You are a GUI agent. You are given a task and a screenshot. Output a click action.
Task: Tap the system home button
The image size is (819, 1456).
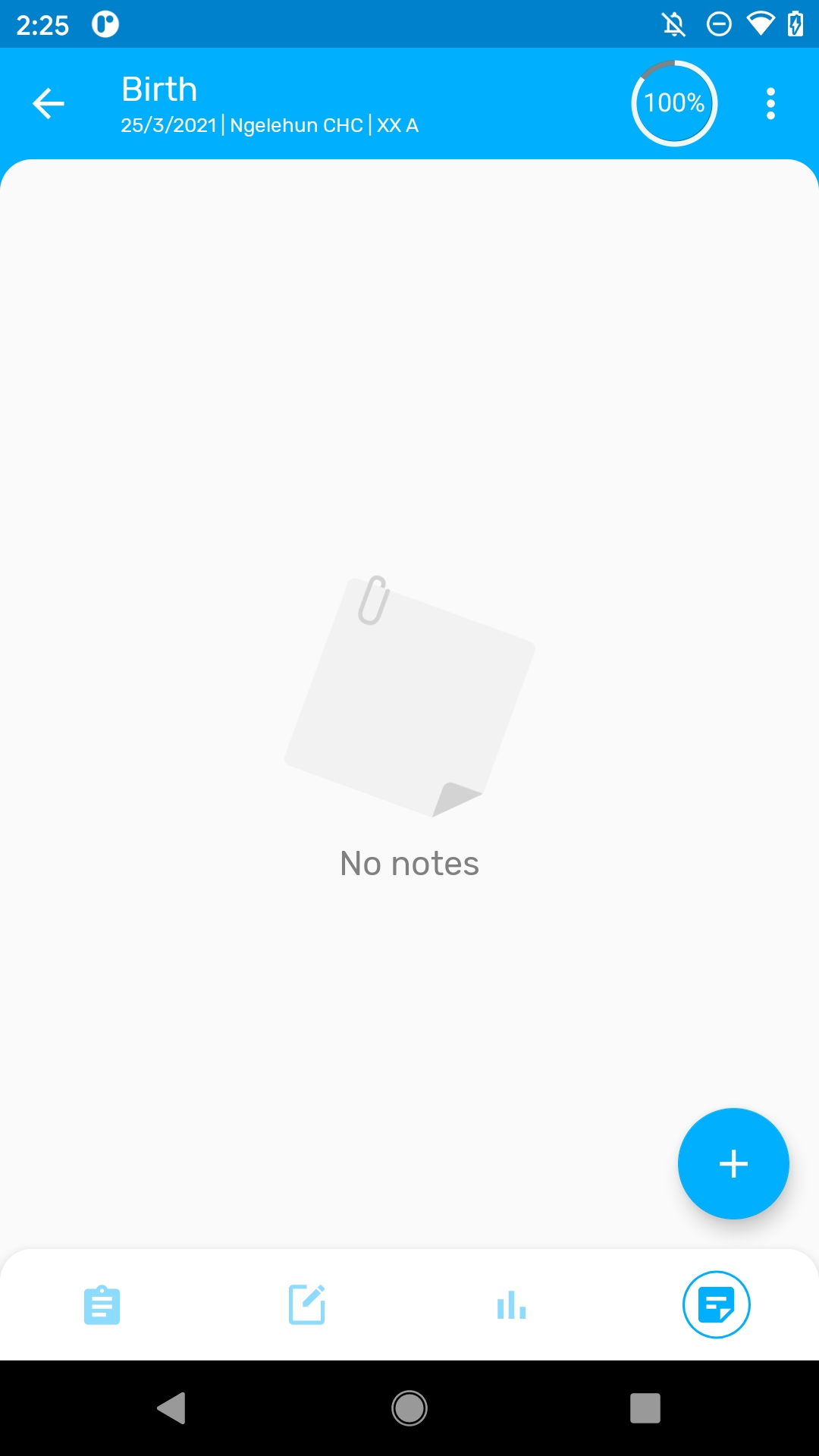409,1408
